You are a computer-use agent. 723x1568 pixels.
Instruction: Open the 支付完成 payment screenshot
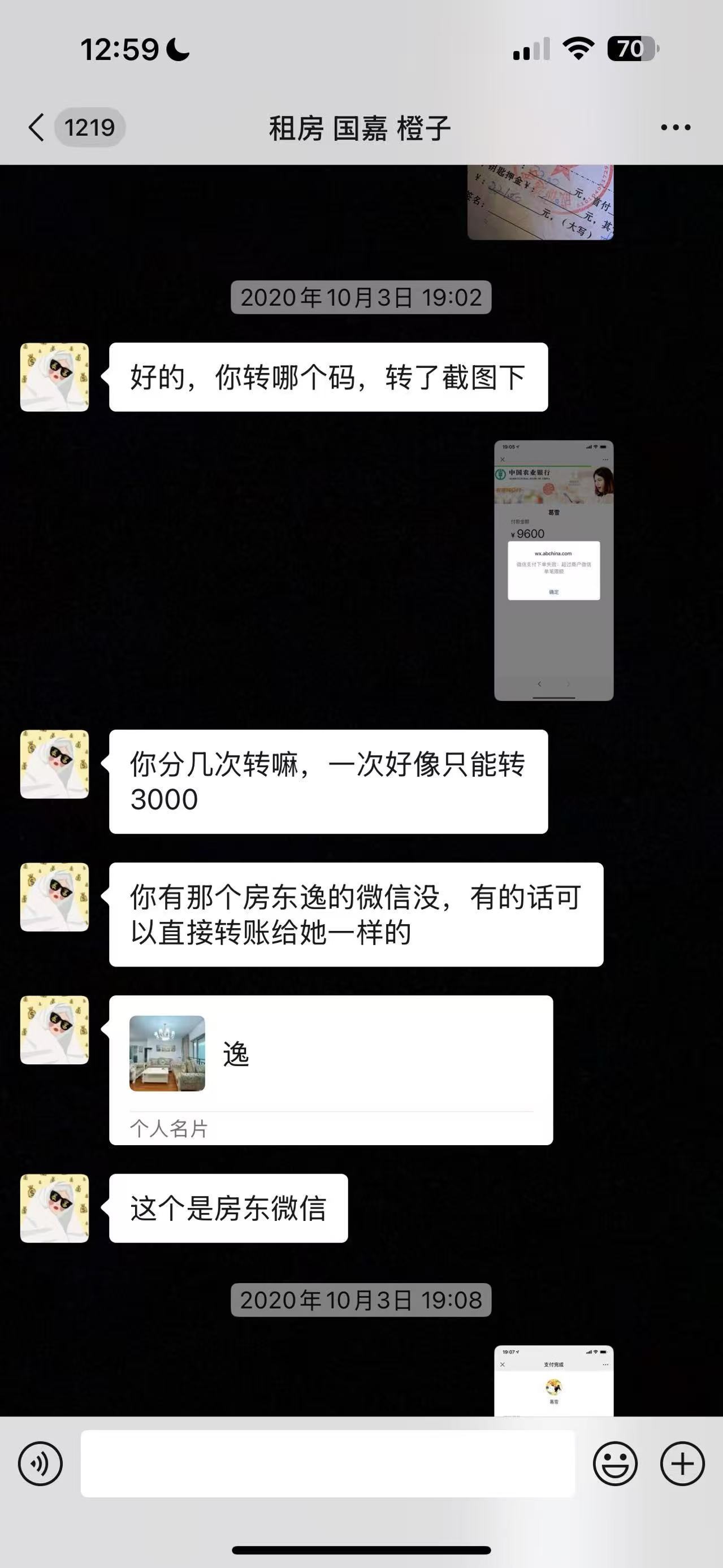click(x=553, y=1380)
